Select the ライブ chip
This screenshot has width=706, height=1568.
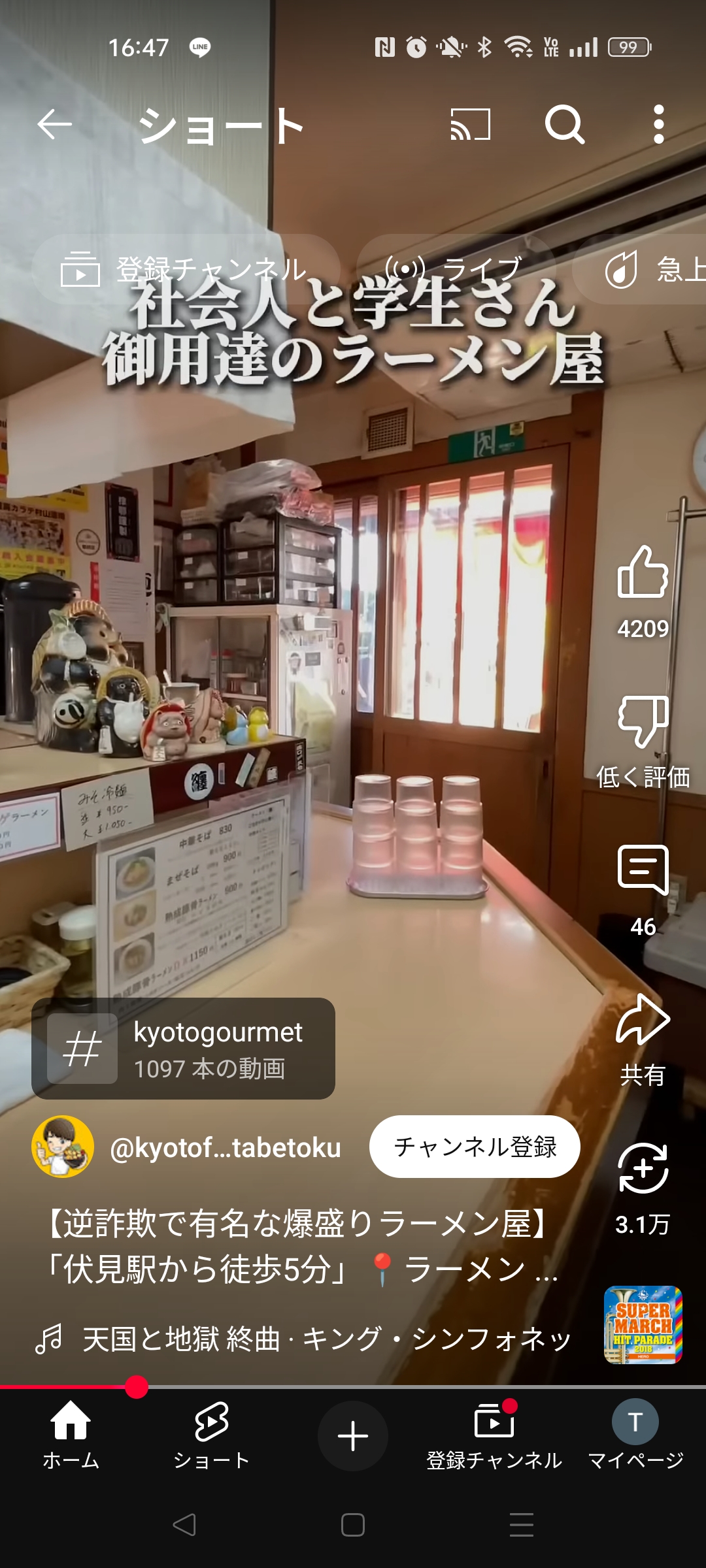pos(456,269)
